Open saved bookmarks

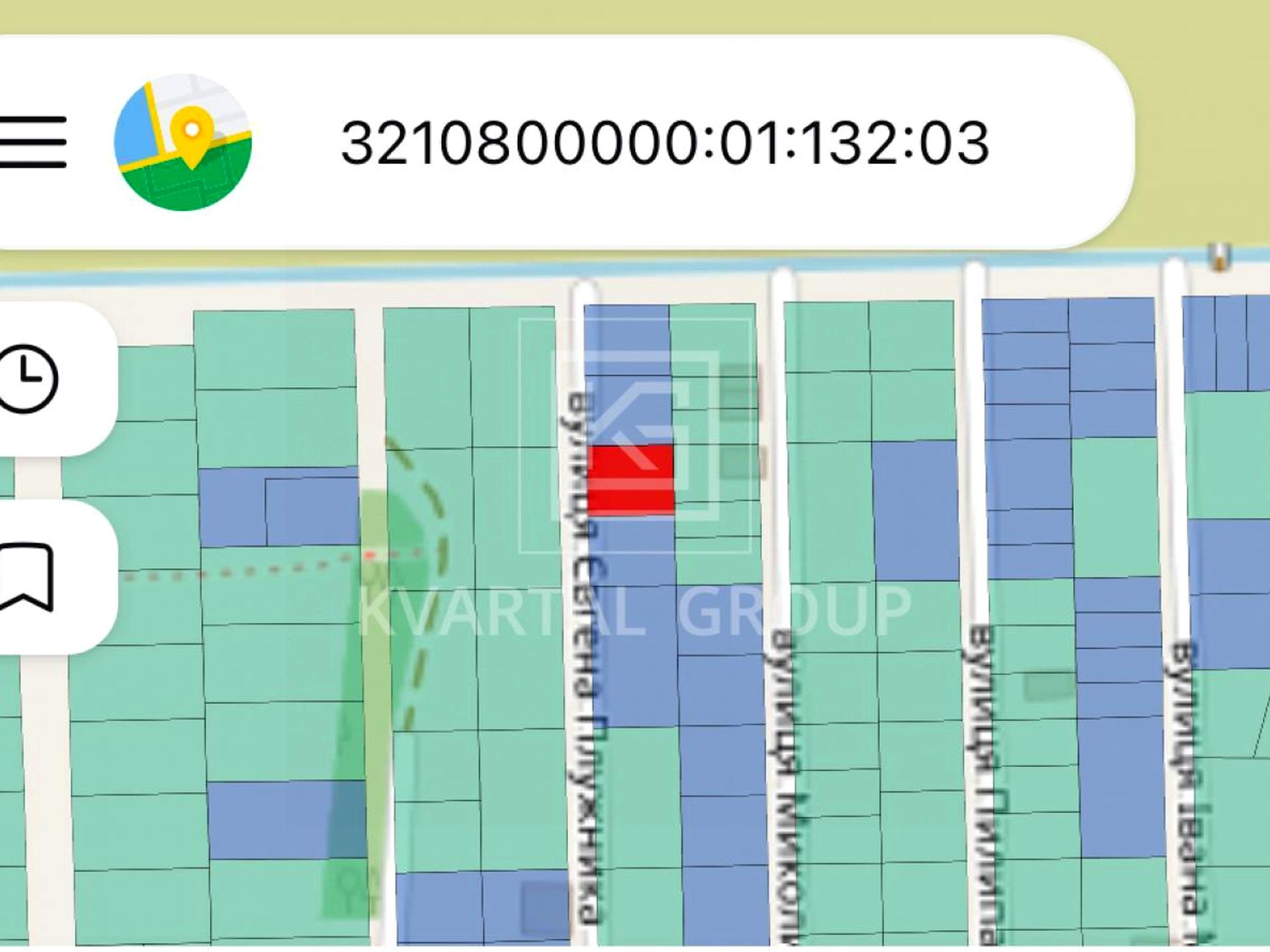[26, 576]
